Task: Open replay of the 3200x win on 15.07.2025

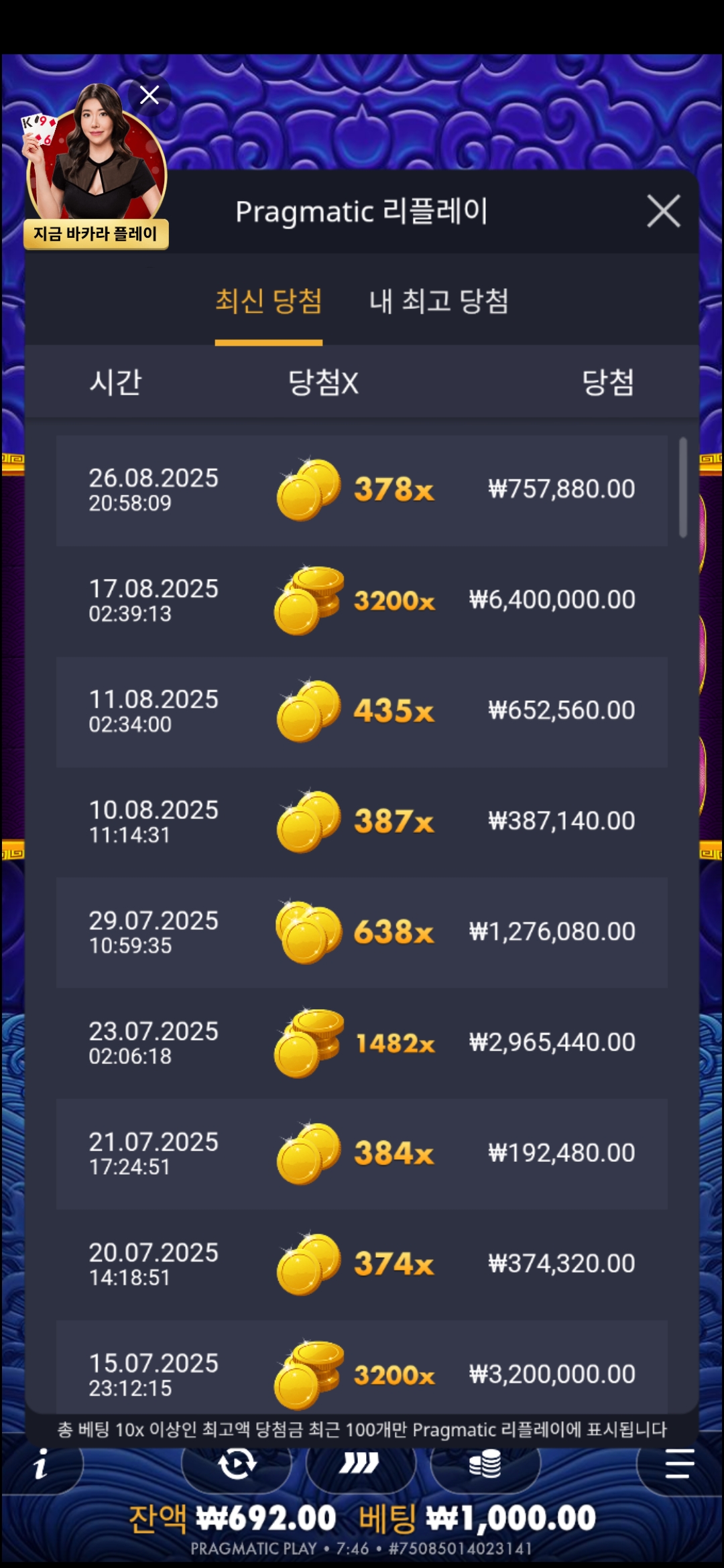Action: tap(362, 1367)
